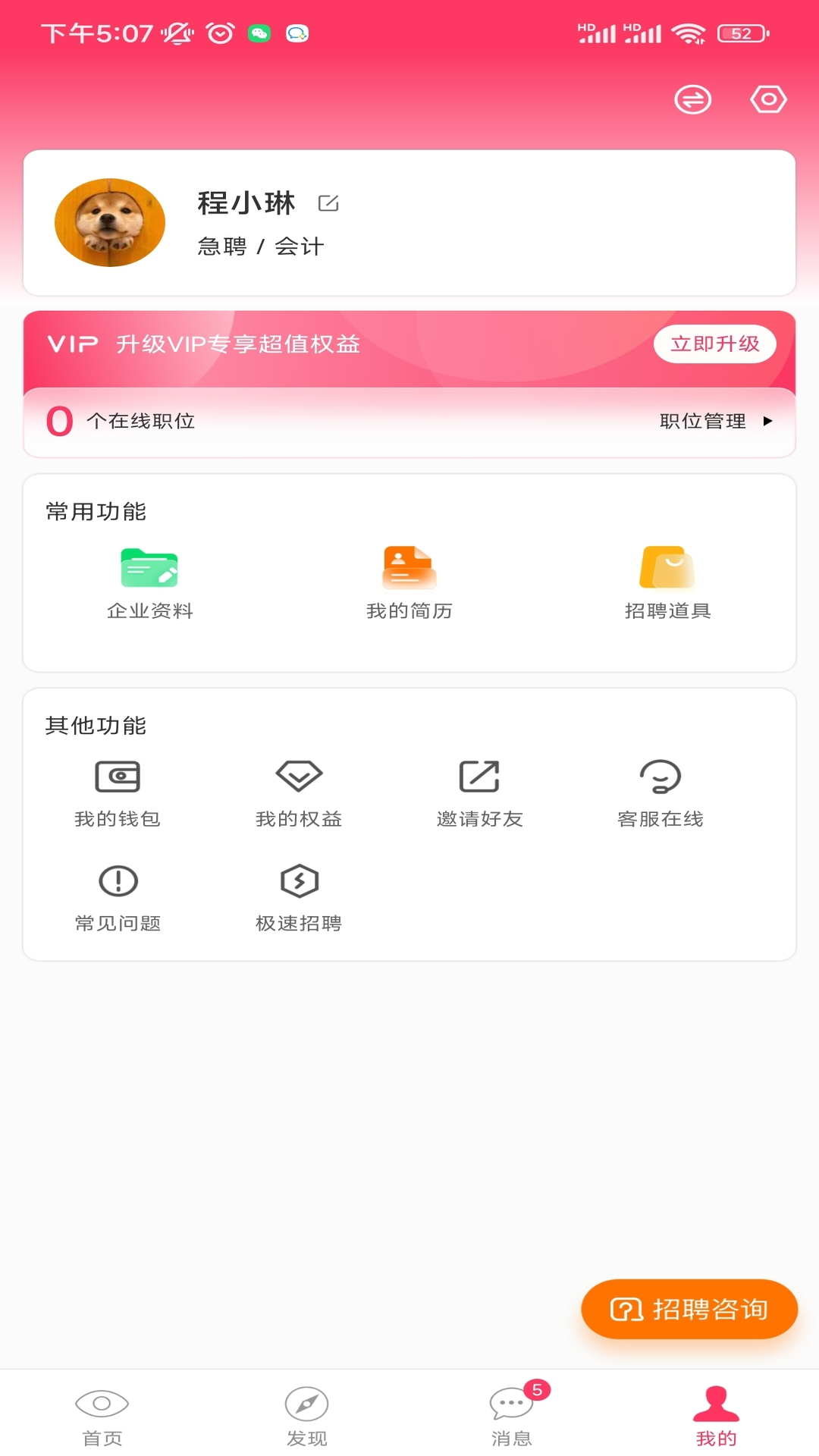Select 邀请好友 invite friends icon
Viewport: 819px width, 1456px height.
tap(479, 791)
